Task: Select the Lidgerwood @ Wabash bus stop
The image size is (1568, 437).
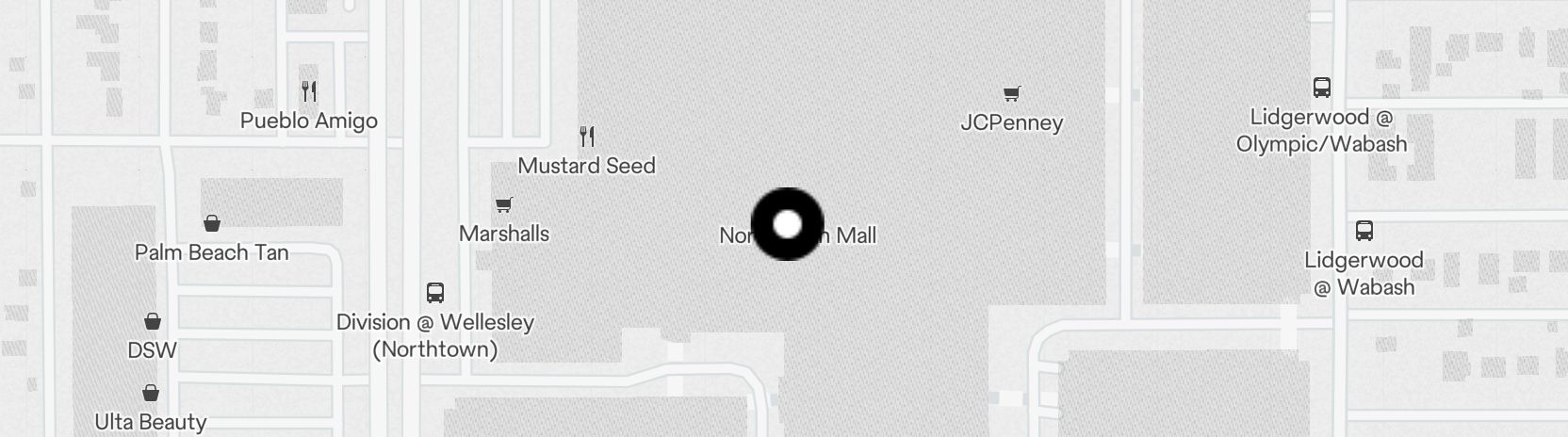Action: pyautogui.click(x=1364, y=231)
